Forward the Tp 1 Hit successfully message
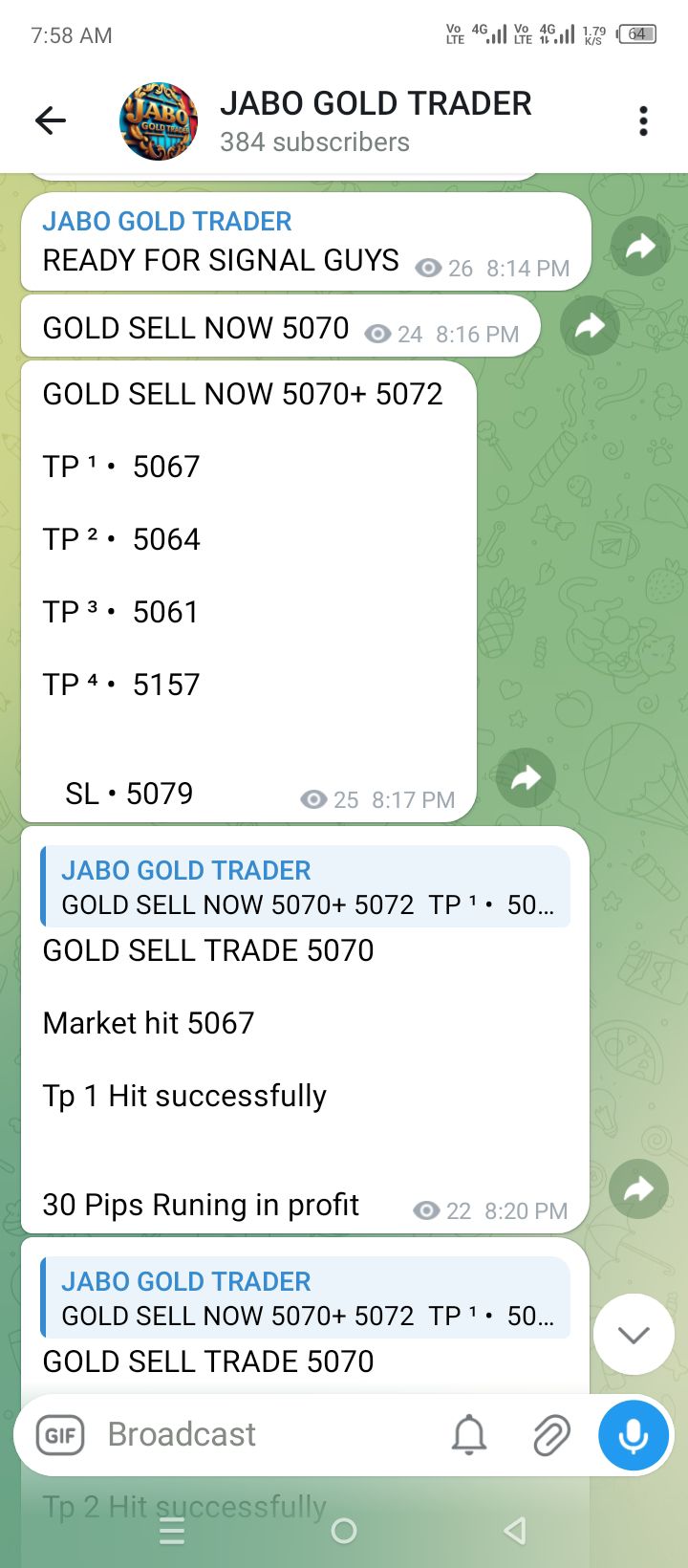The width and height of the screenshot is (688, 1568). 638,1188
